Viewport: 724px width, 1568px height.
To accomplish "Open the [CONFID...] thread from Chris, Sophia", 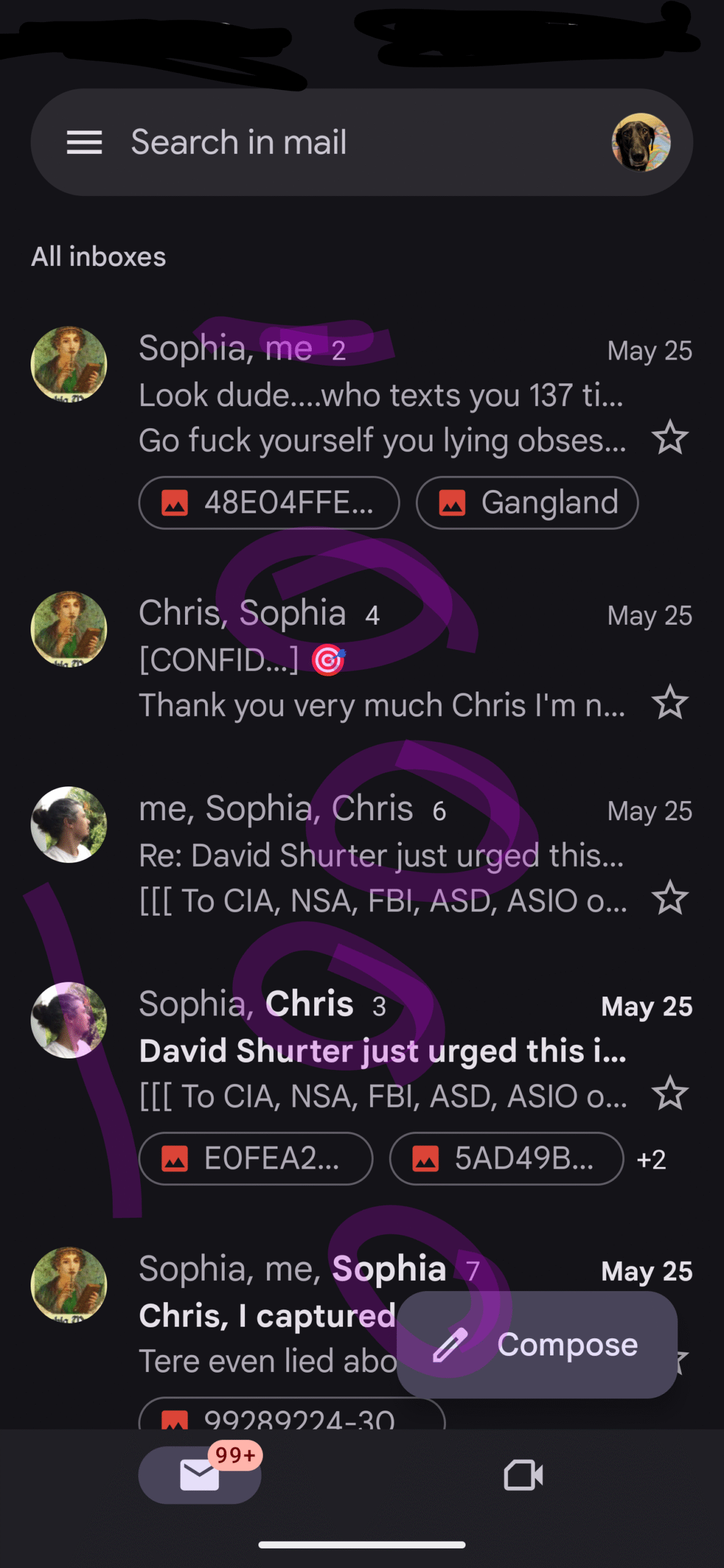I will point(361,658).
